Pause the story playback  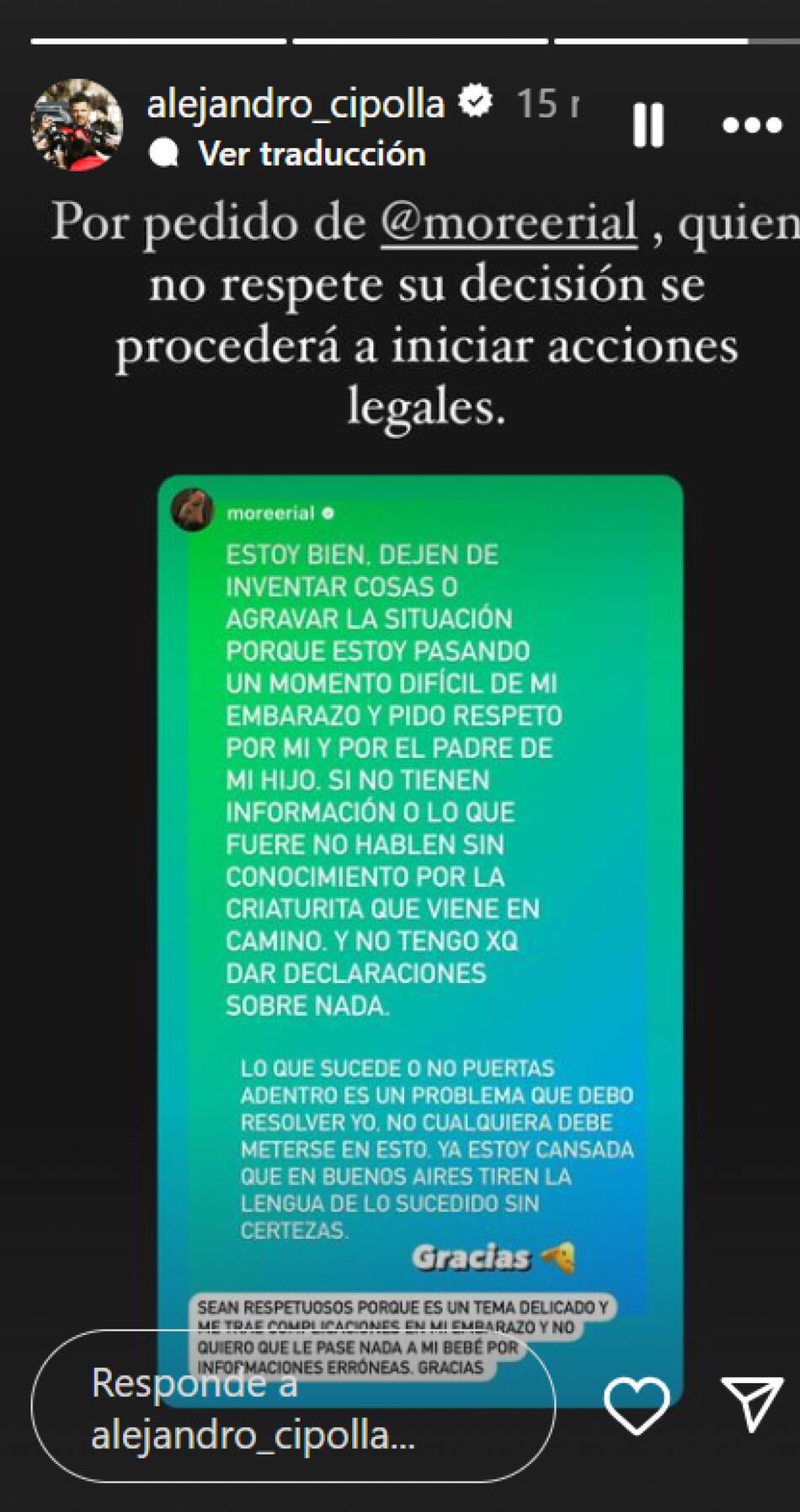coord(648,125)
